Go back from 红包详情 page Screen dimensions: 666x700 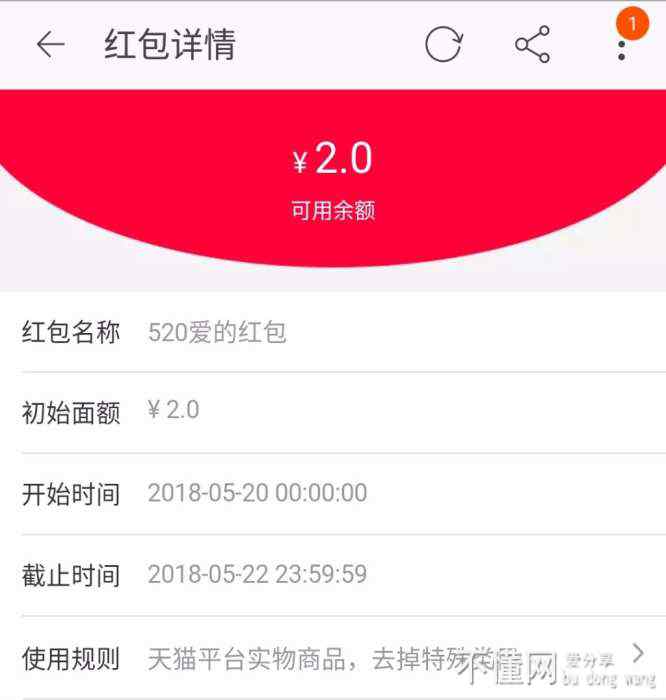pyautogui.click(x=50, y=45)
